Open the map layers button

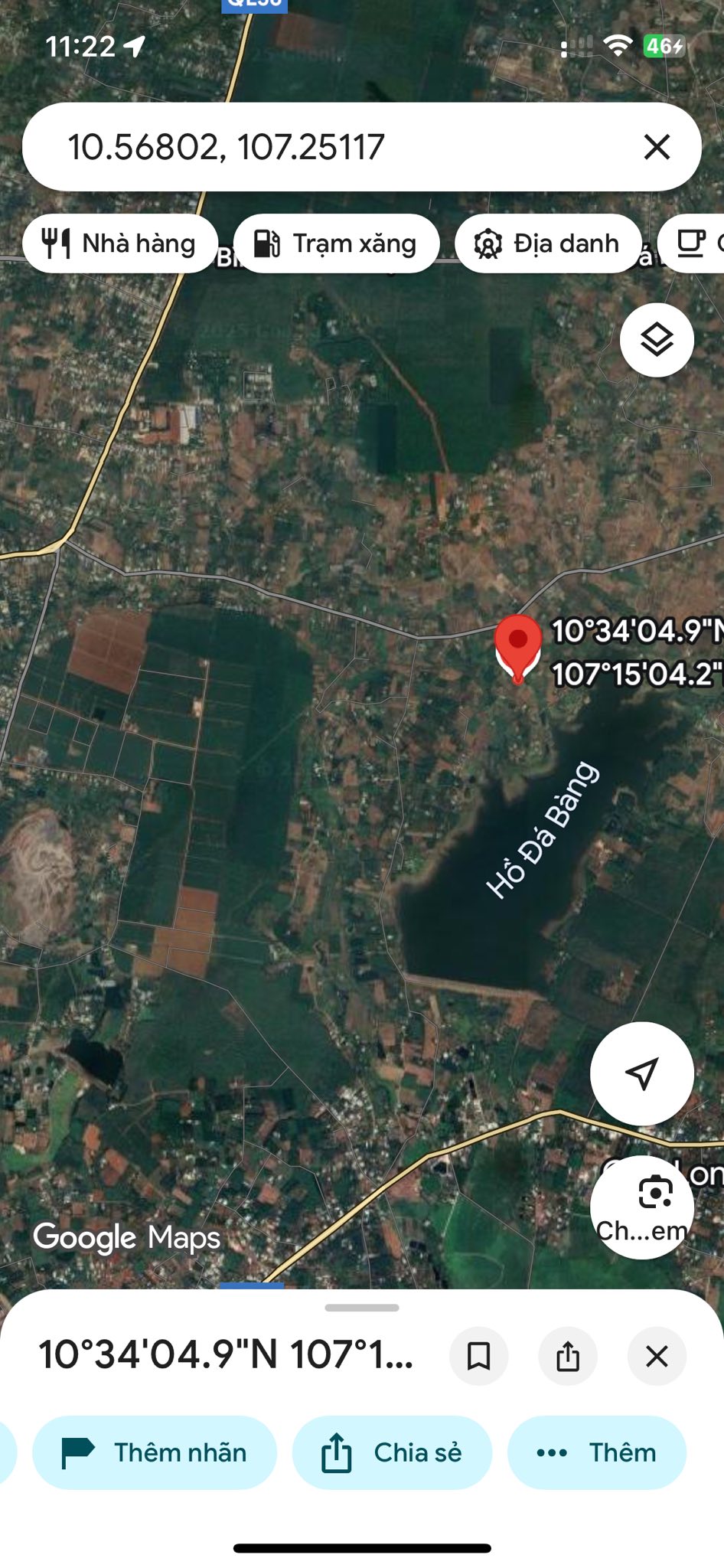click(x=657, y=339)
